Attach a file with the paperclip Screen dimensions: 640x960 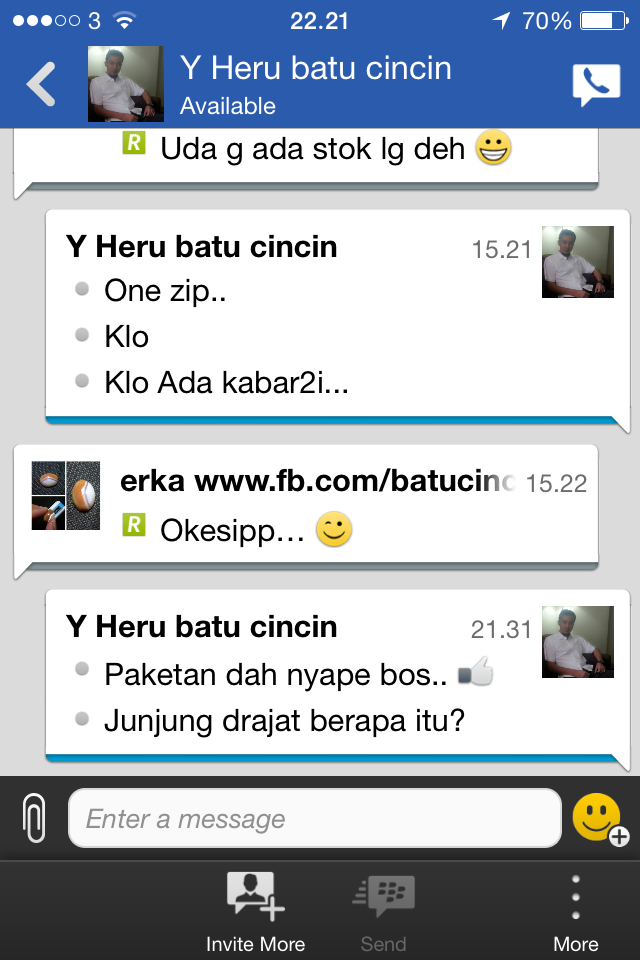tap(34, 819)
